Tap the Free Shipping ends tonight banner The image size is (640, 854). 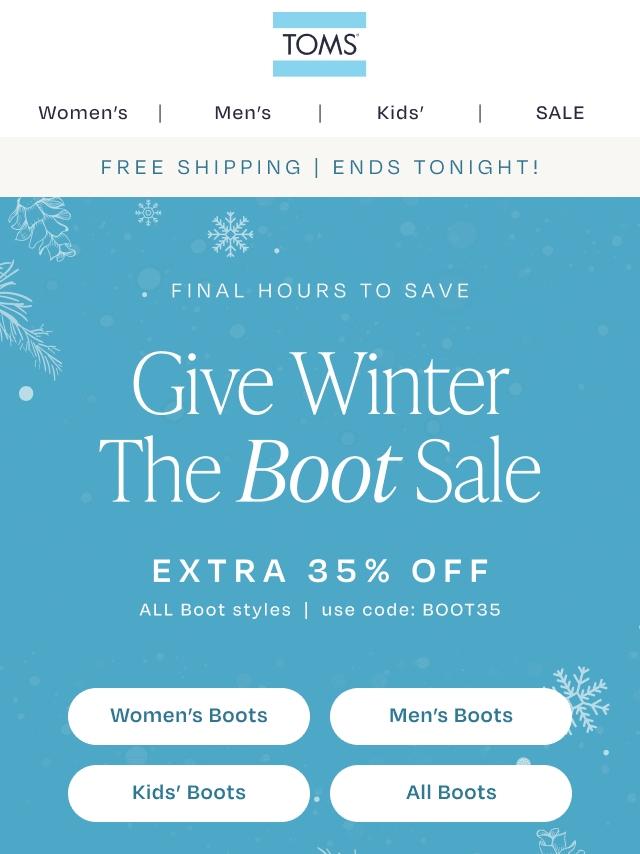click(x=320, y=167)
